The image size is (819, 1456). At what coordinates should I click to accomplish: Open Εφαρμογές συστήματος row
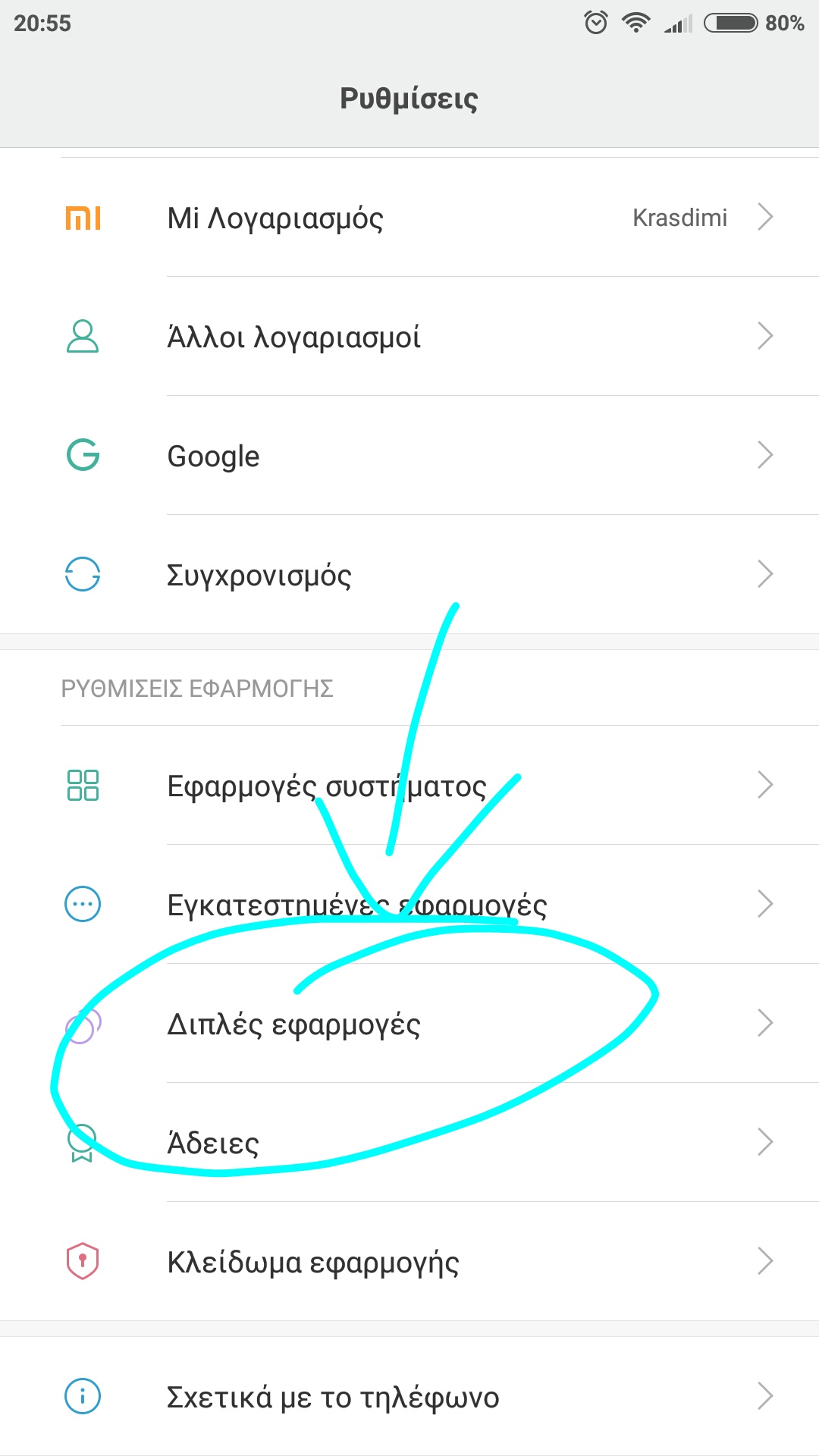[x=409, y=786]
